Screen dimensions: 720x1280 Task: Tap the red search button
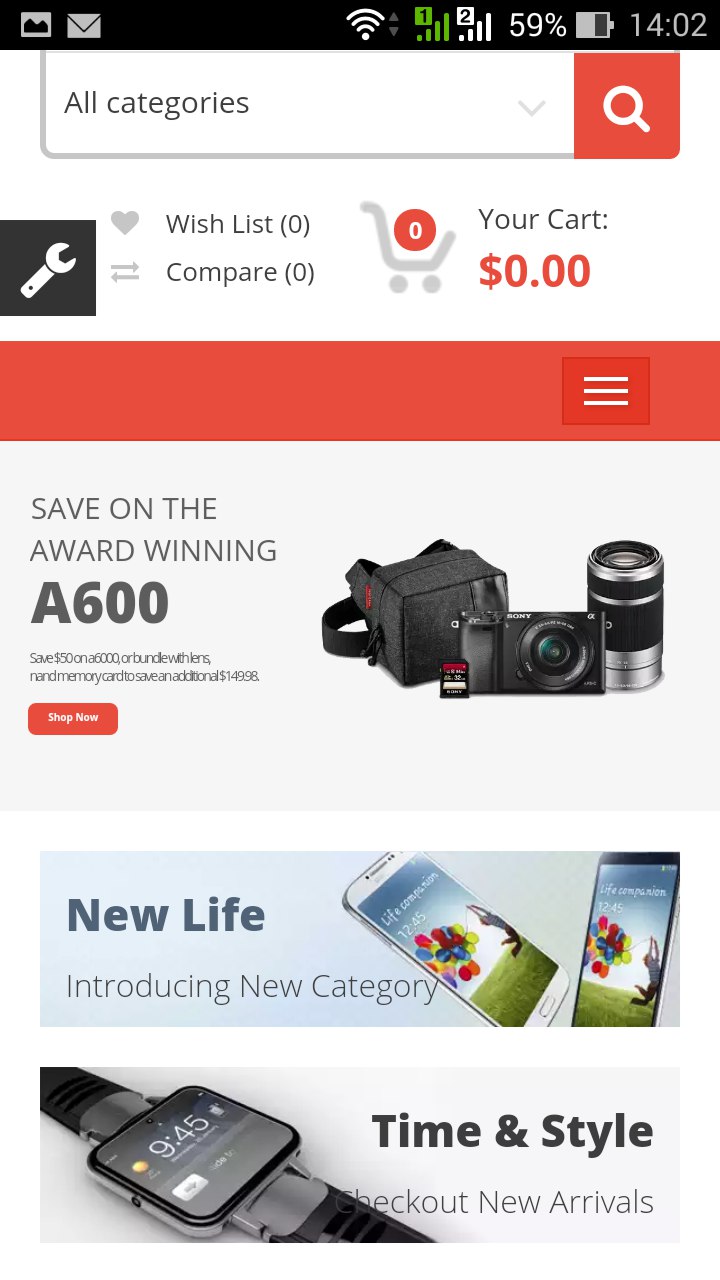[627, 106]
